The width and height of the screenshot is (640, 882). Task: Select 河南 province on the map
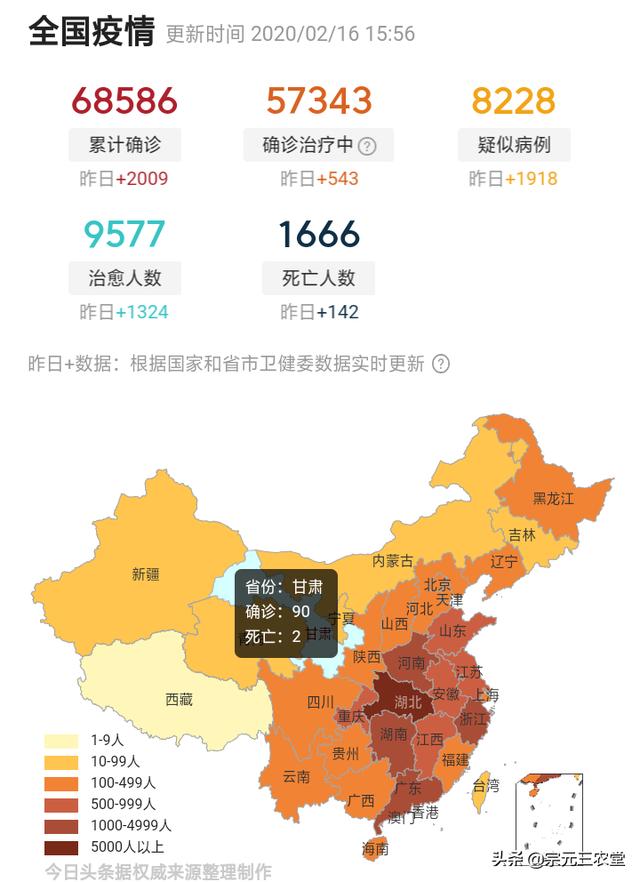click(x=412, y=663)
